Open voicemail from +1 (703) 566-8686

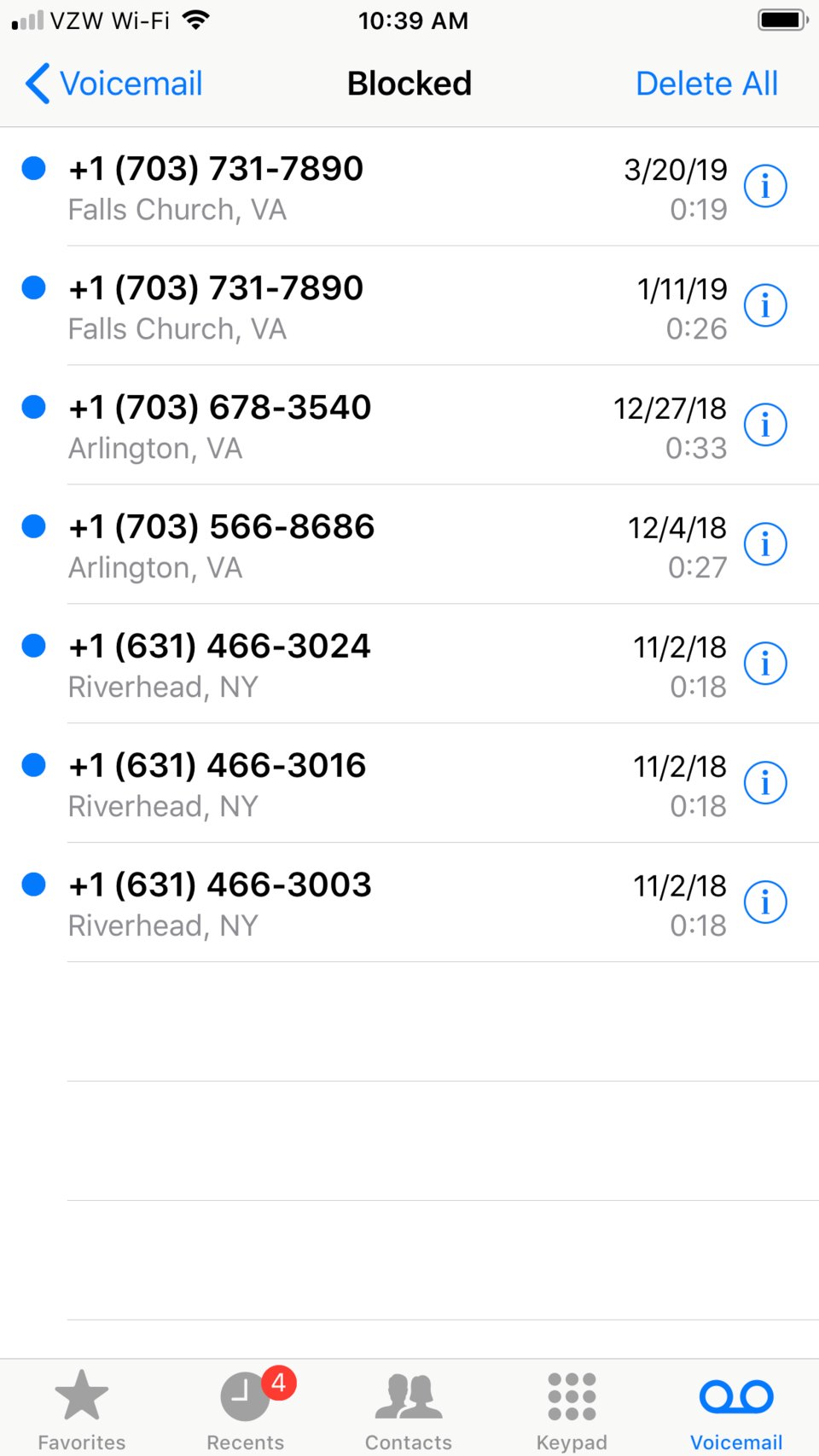(x=341, y=546)
